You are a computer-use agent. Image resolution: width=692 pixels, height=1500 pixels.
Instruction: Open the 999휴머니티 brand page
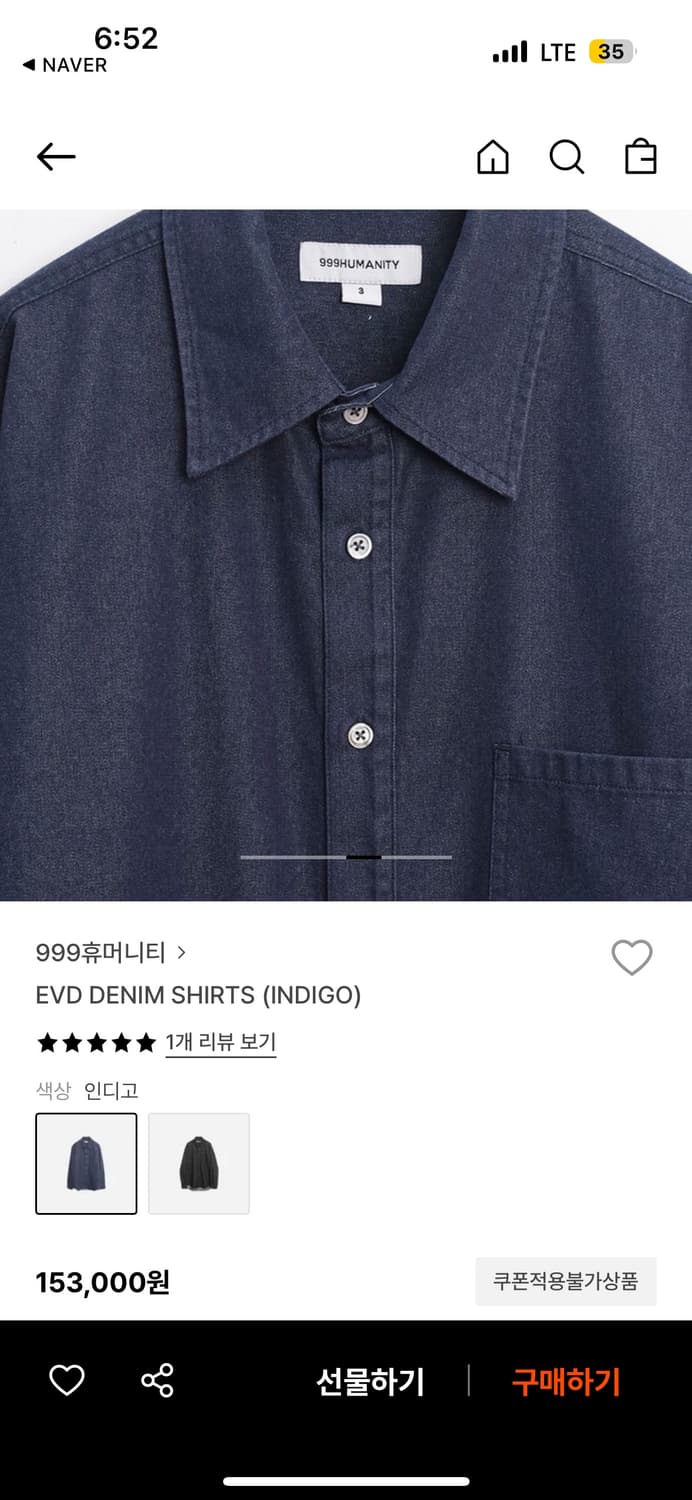[110, 953]
